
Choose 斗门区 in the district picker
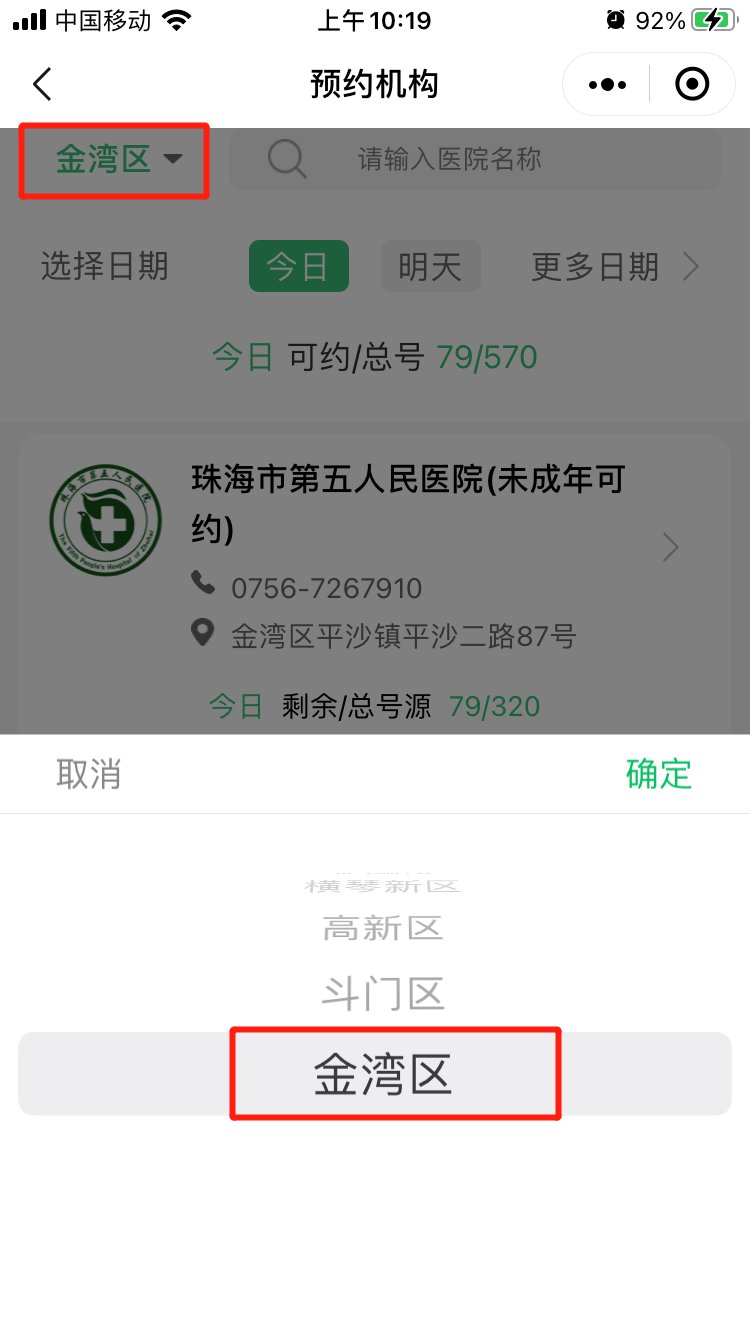[383, 995]
